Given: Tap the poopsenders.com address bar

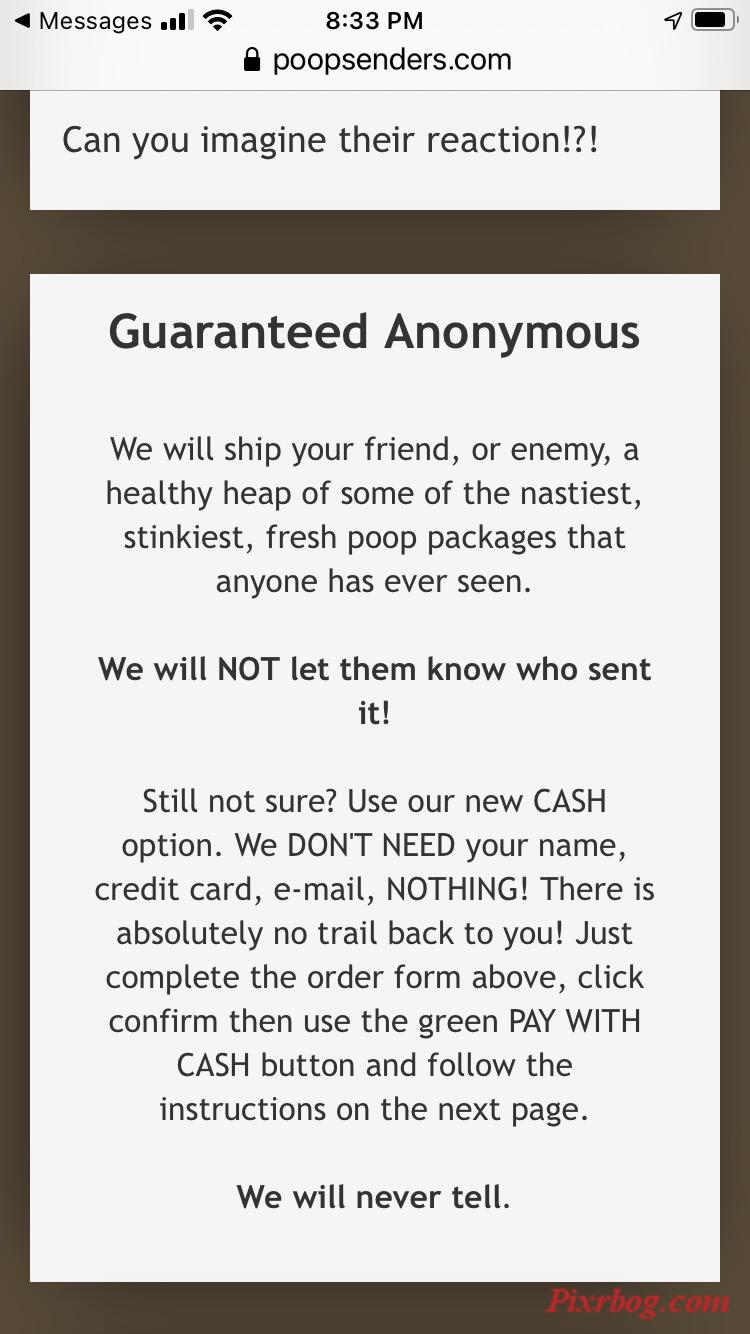Looking at the screenshot, I should click(x=377, y=60).
